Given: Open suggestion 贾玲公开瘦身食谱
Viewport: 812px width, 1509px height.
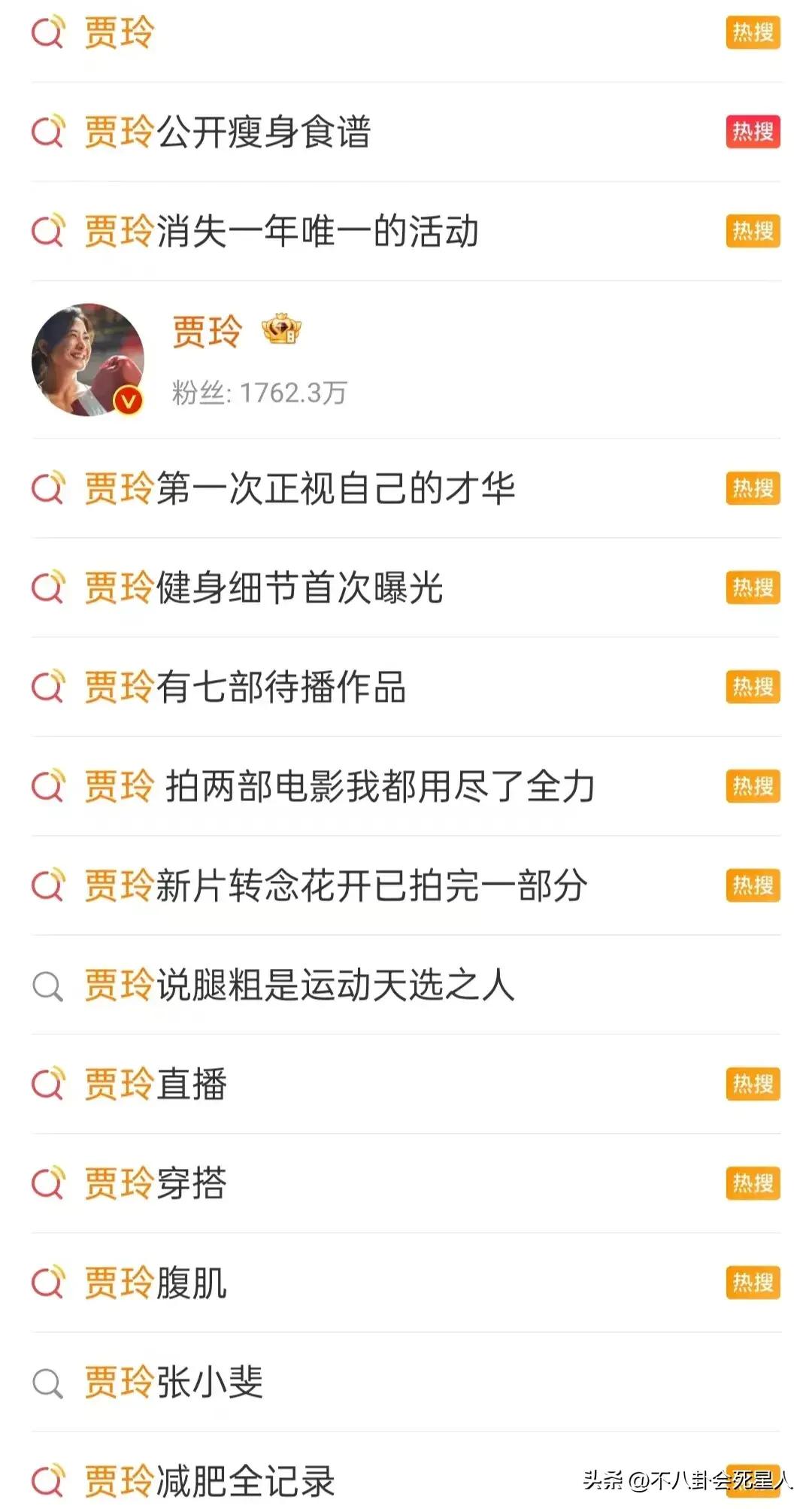Looking at the screenshot, I should [x=227, y=132].
